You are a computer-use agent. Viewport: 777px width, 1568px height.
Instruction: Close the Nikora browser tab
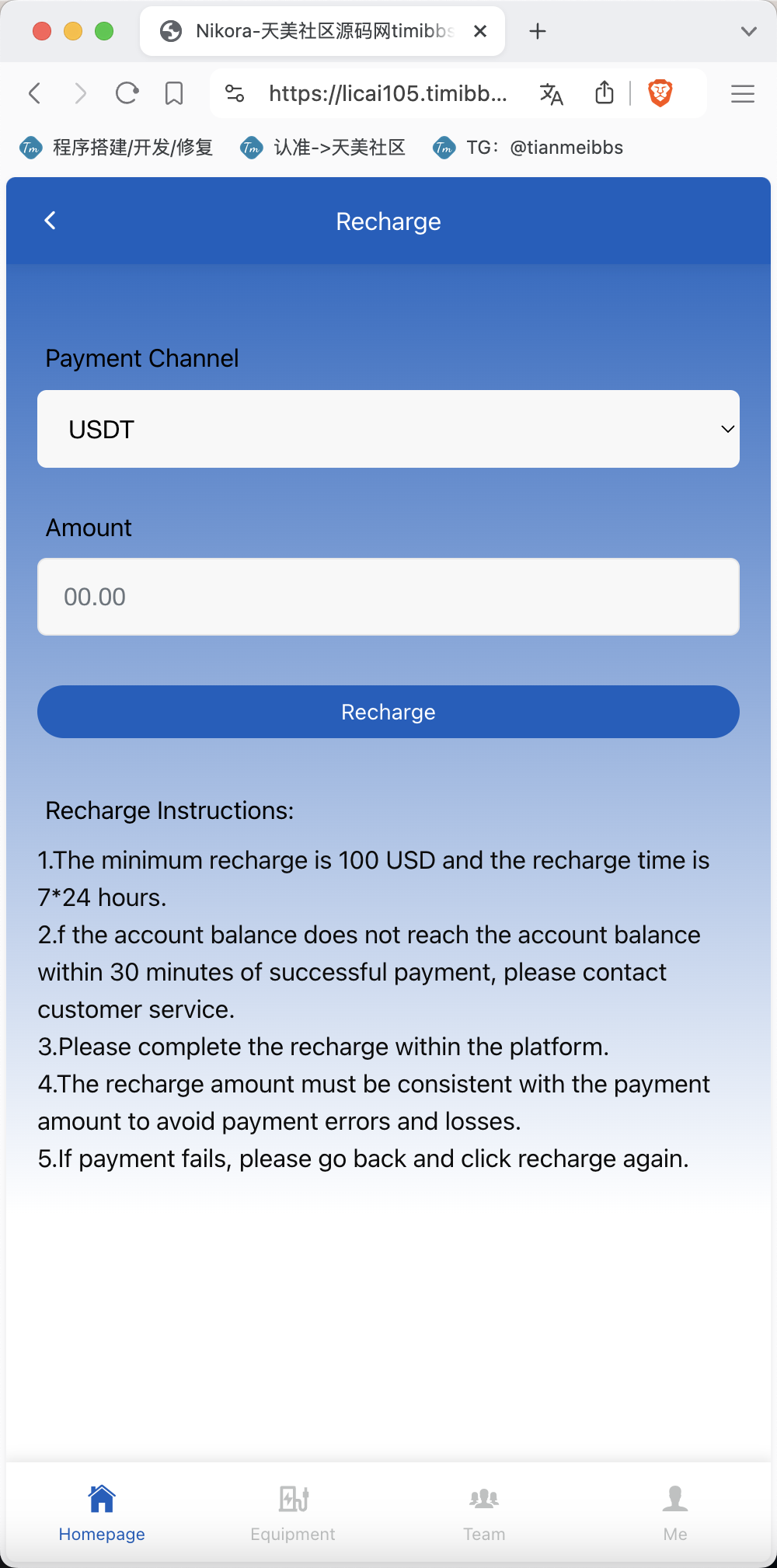click(x=480, y=31)
